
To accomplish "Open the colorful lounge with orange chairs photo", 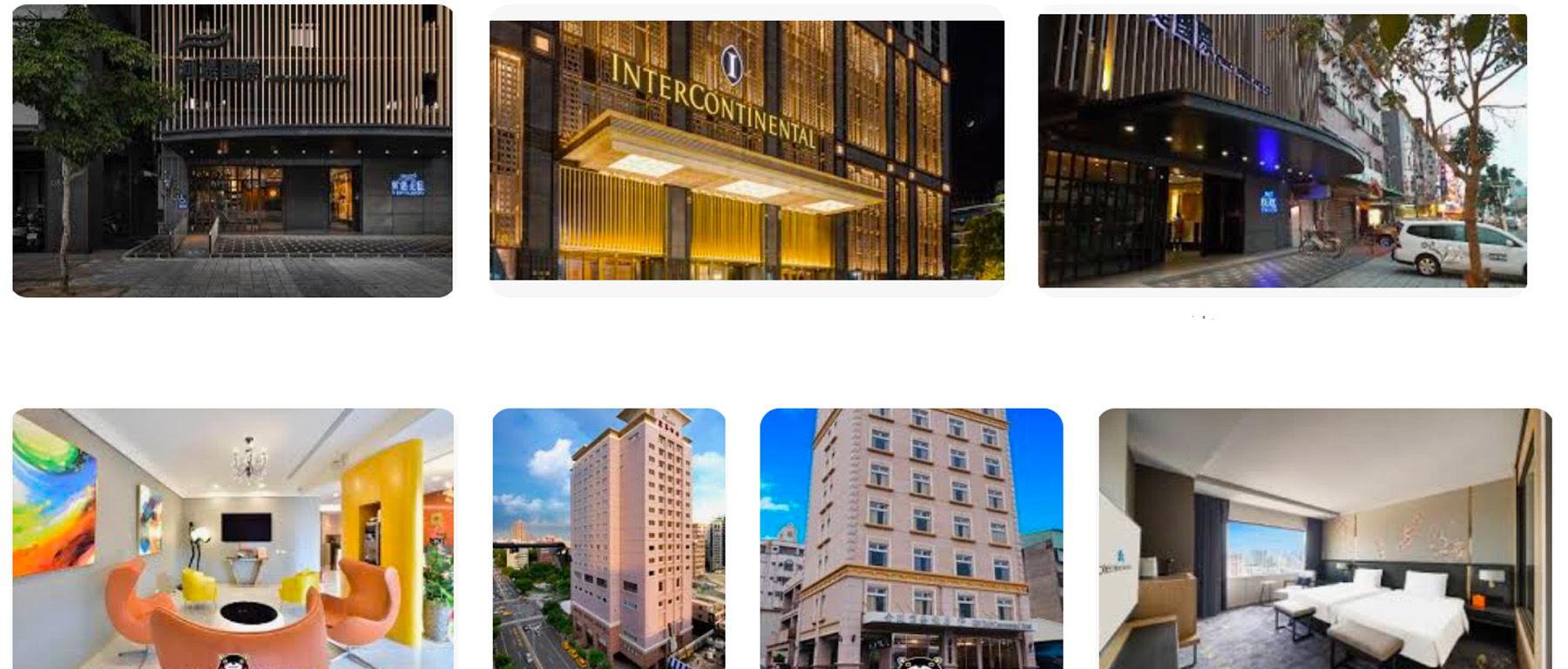I will pos(233,538).
